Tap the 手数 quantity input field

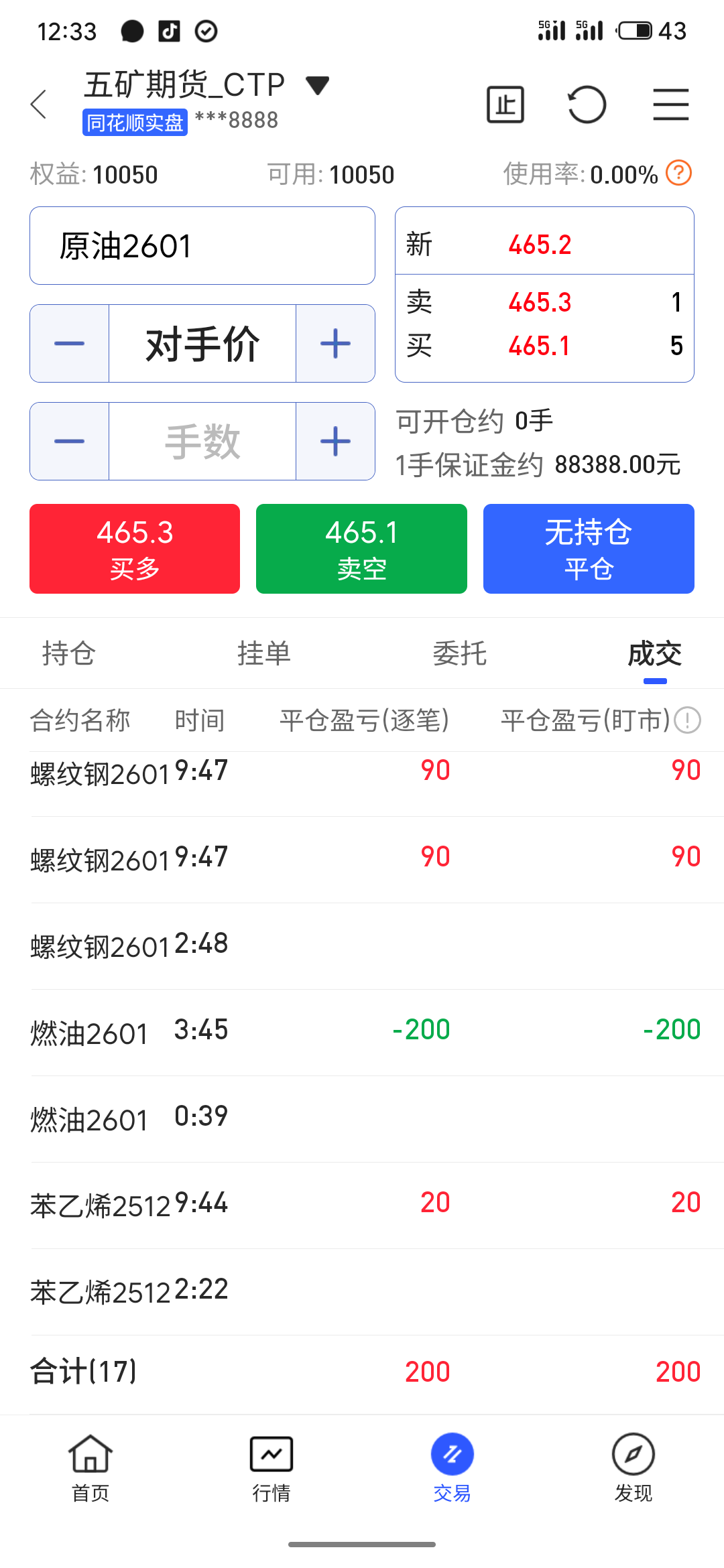(202, 441)
